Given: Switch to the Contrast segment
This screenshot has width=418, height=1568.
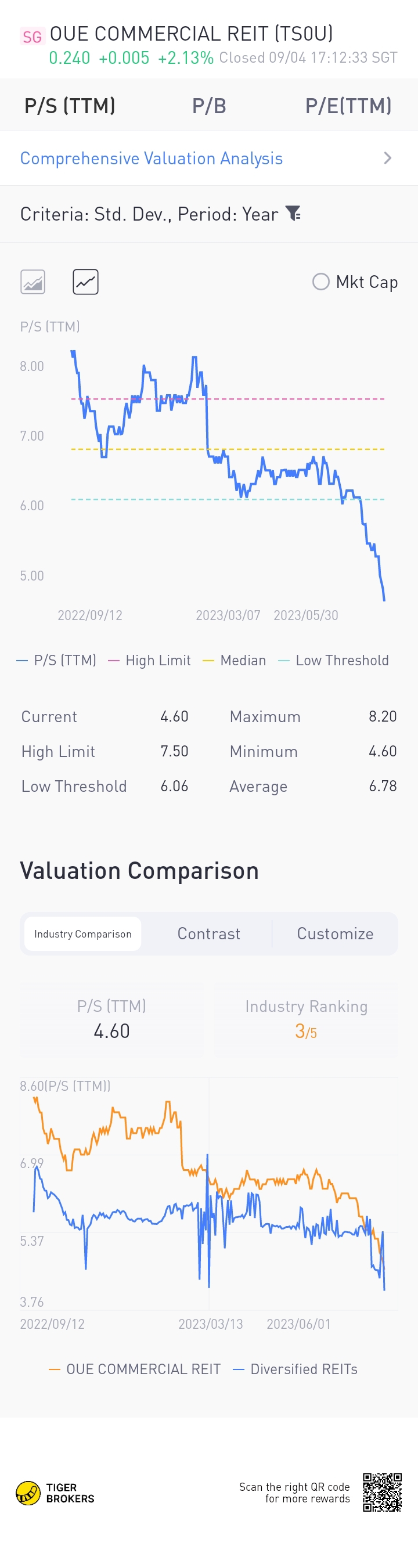Looking at the screenshot, I should (208, 933).
